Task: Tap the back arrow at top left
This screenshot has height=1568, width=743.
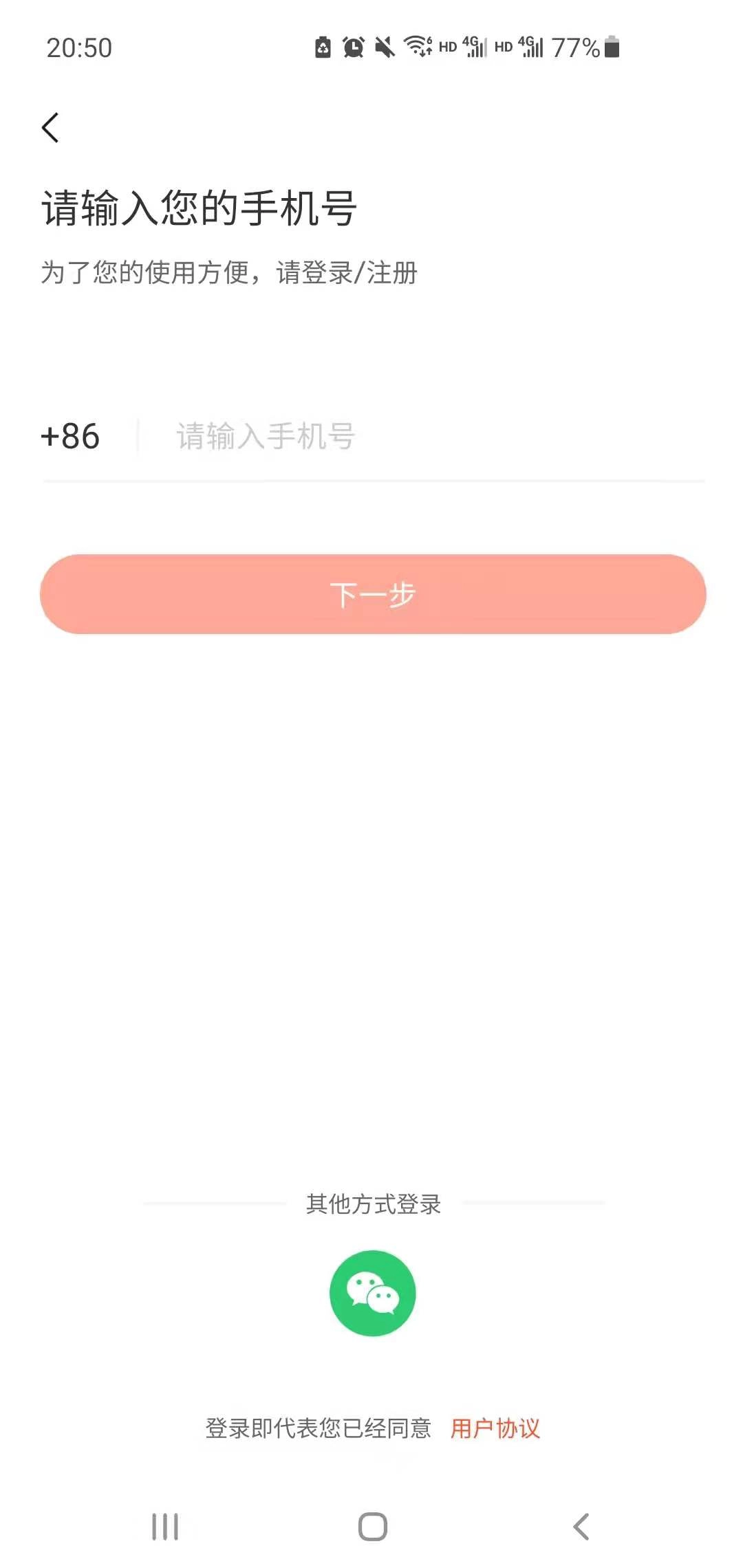Action: pyautogui.click(x=50, y=127)
